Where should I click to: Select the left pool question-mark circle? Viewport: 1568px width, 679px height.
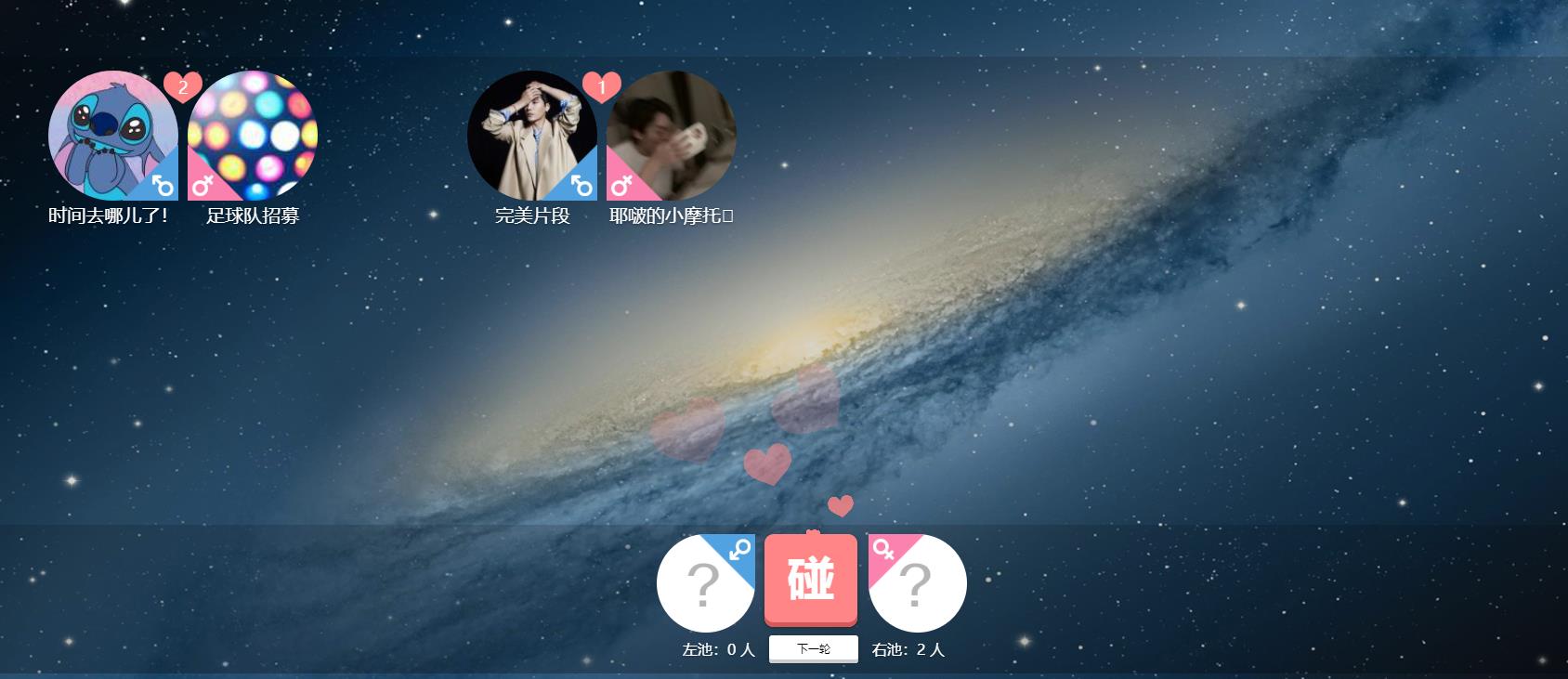click(x=705, y=583)
